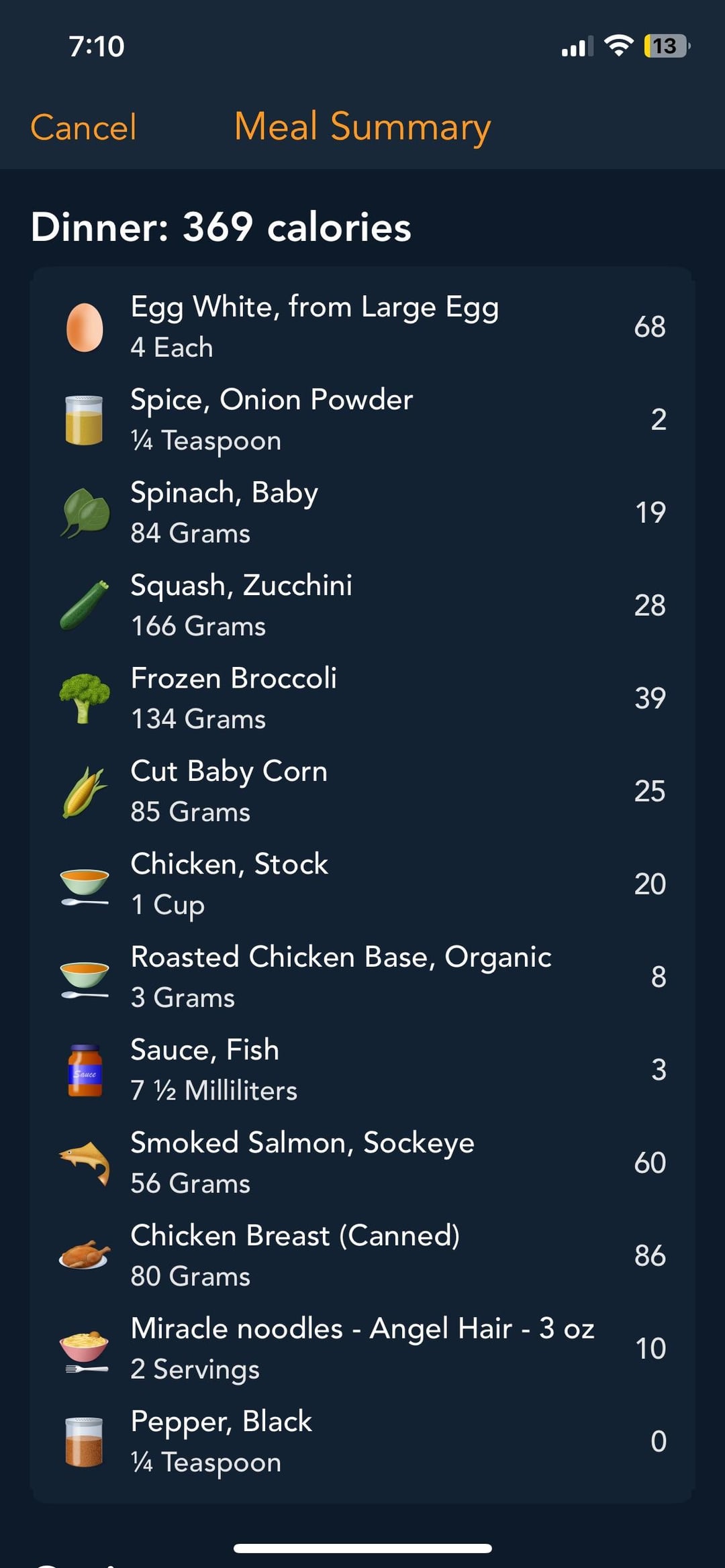Open Frozen Broccoli food details

click(362, 698)
